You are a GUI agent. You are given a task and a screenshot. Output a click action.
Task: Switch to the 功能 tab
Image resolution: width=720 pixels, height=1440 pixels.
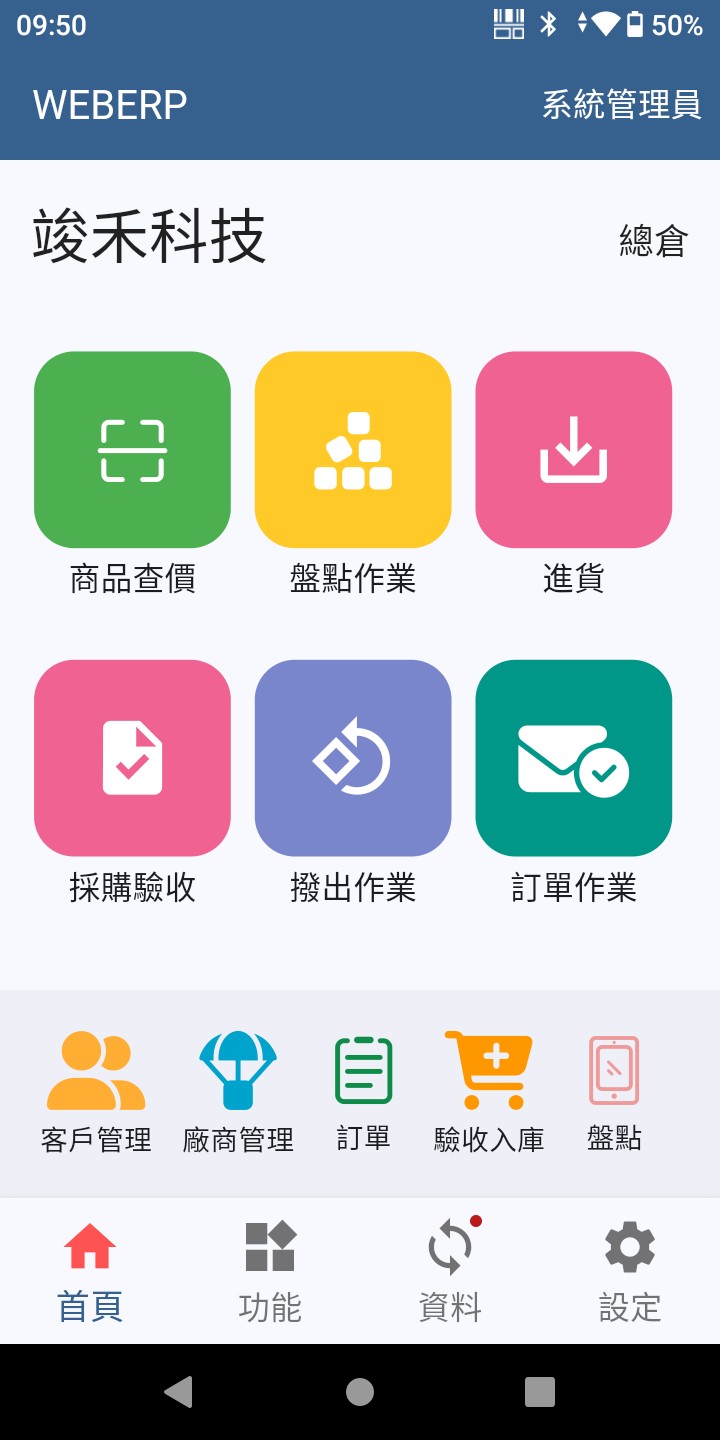pyautogui.click(x=270, y=1272)
